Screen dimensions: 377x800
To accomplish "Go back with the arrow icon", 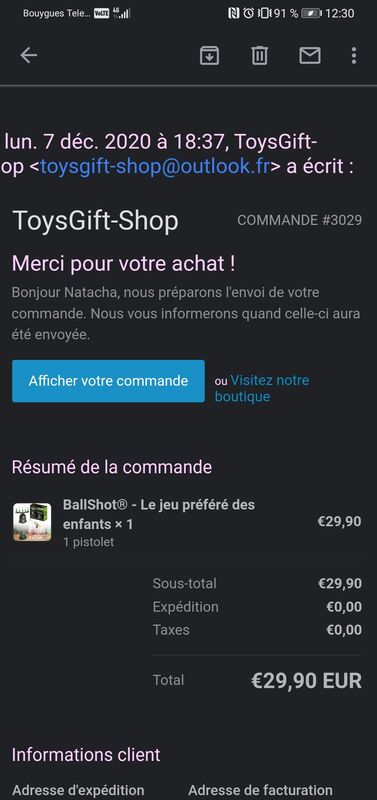I will 29,56.
